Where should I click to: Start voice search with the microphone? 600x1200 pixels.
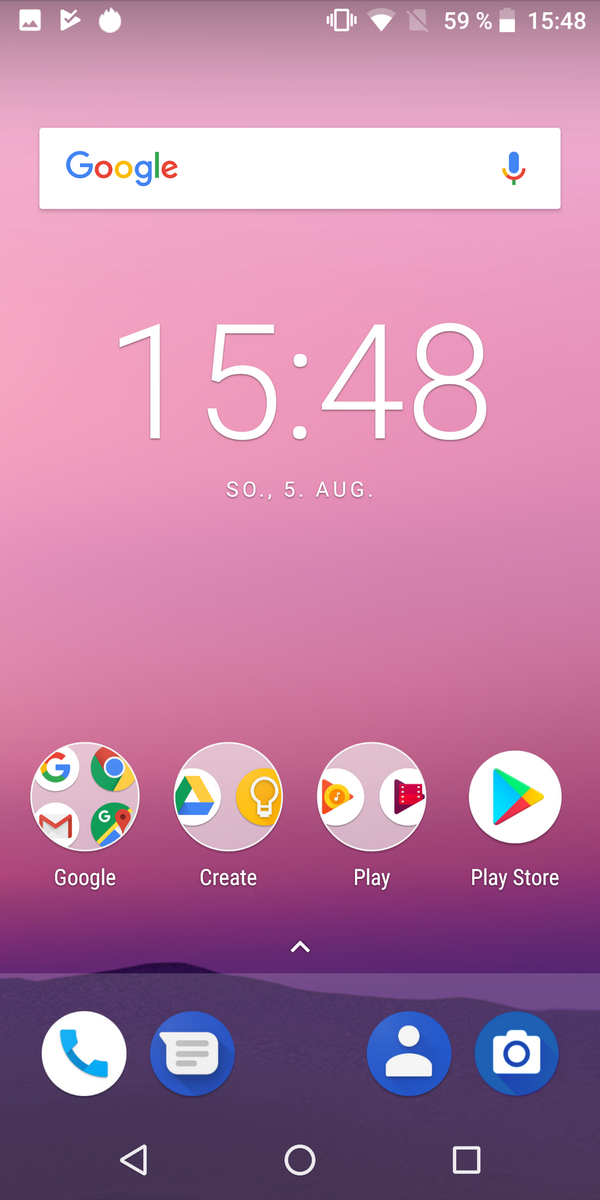(513, 168)
